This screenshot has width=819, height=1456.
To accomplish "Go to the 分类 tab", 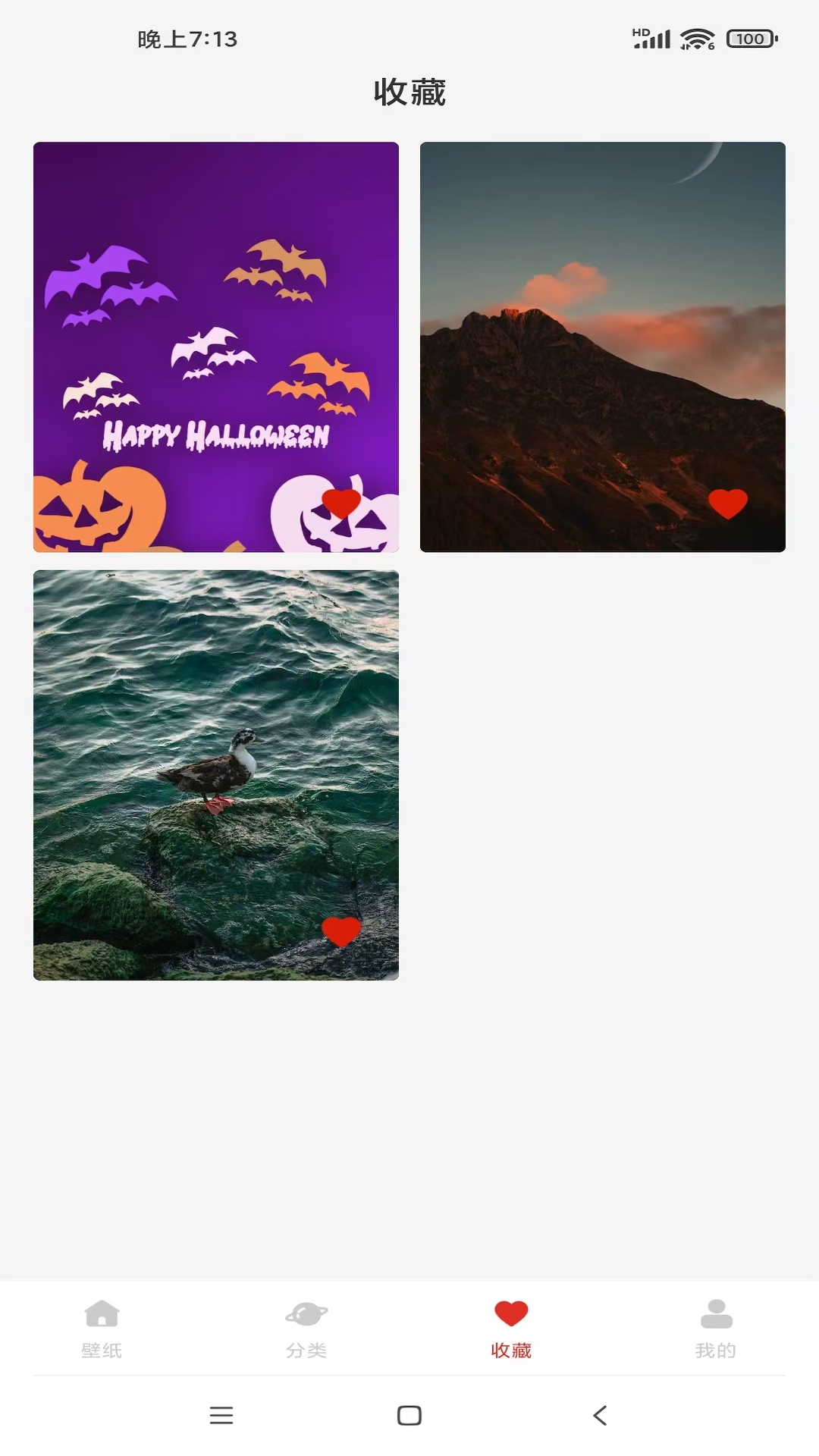I will click(307, 1329).
